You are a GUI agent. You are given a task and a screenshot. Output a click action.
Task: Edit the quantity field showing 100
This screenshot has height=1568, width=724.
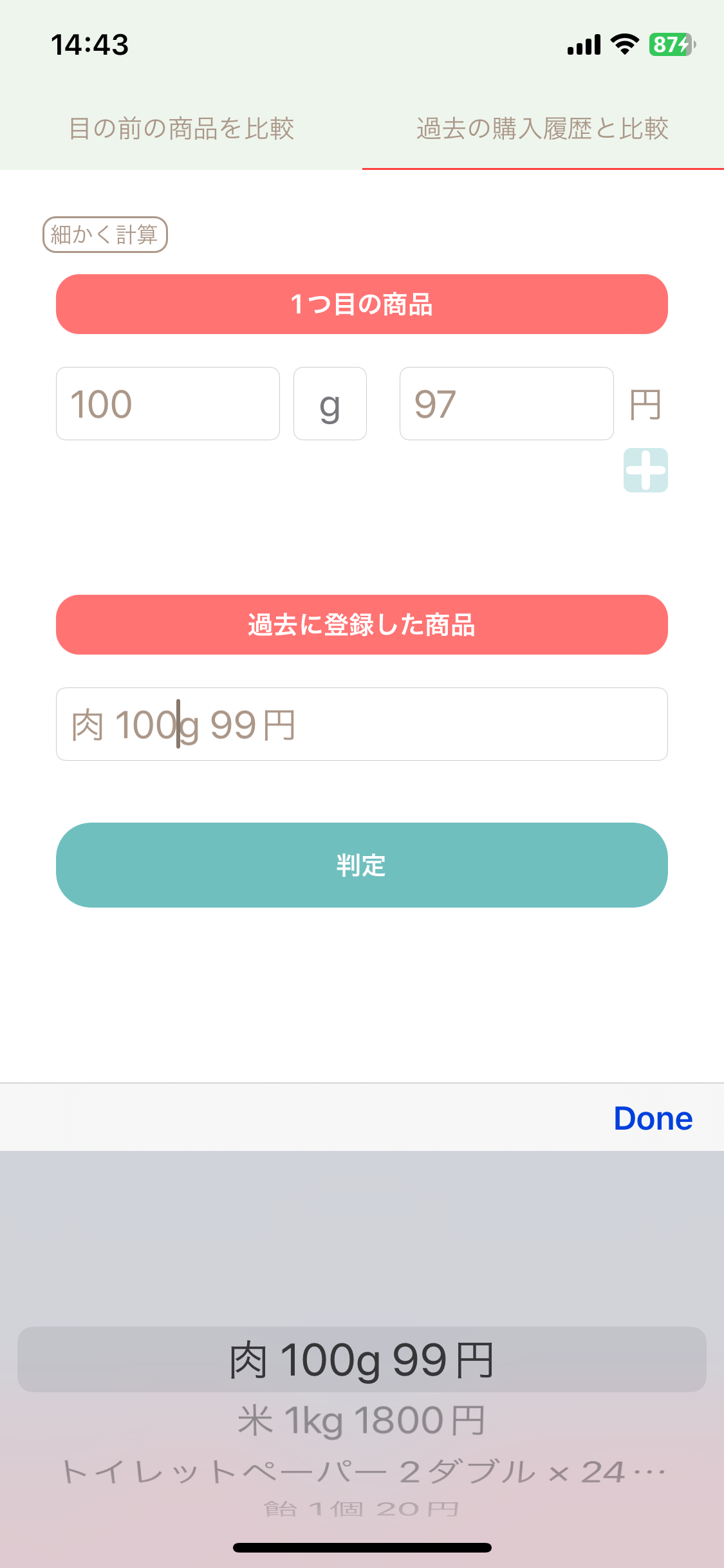(167, 404)
